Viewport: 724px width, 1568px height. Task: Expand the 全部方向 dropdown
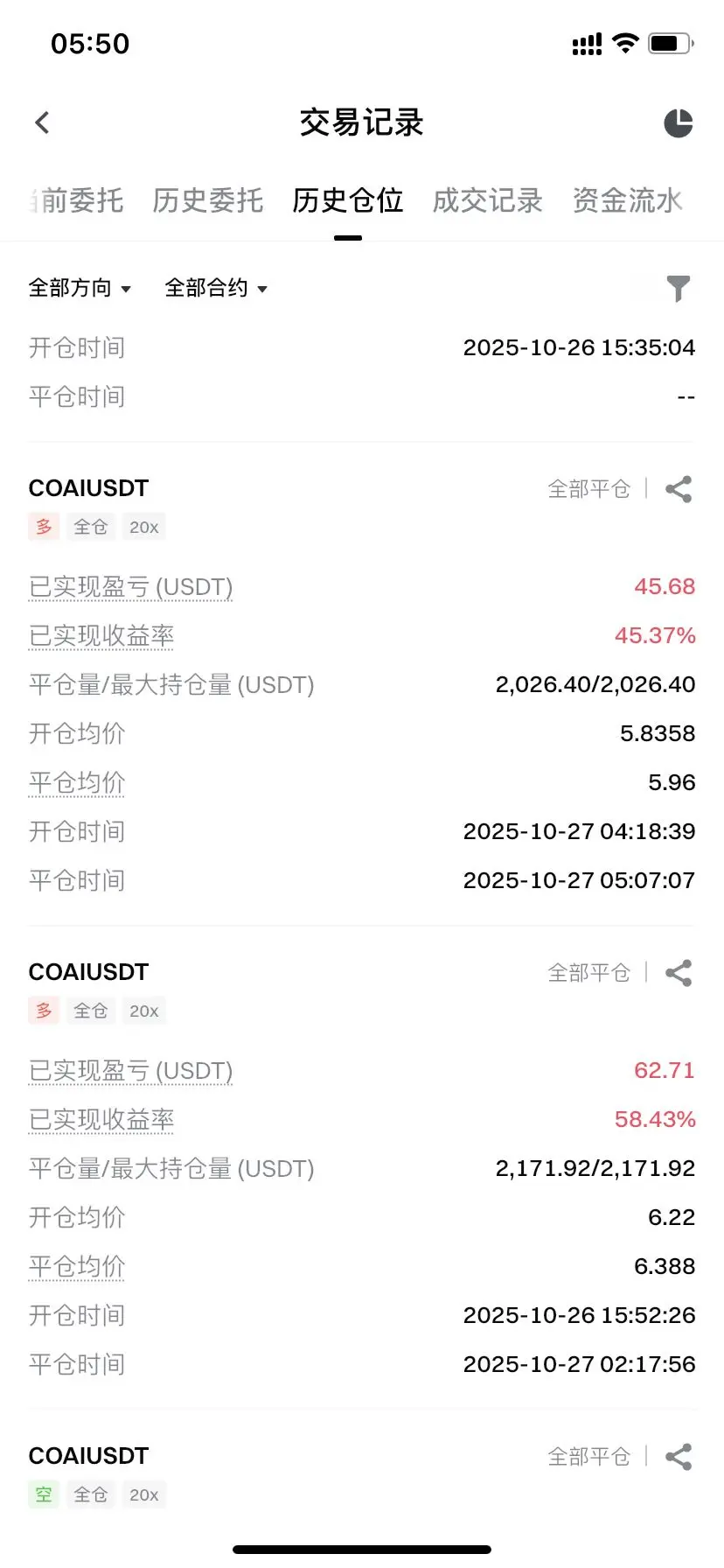click(80, 288)
